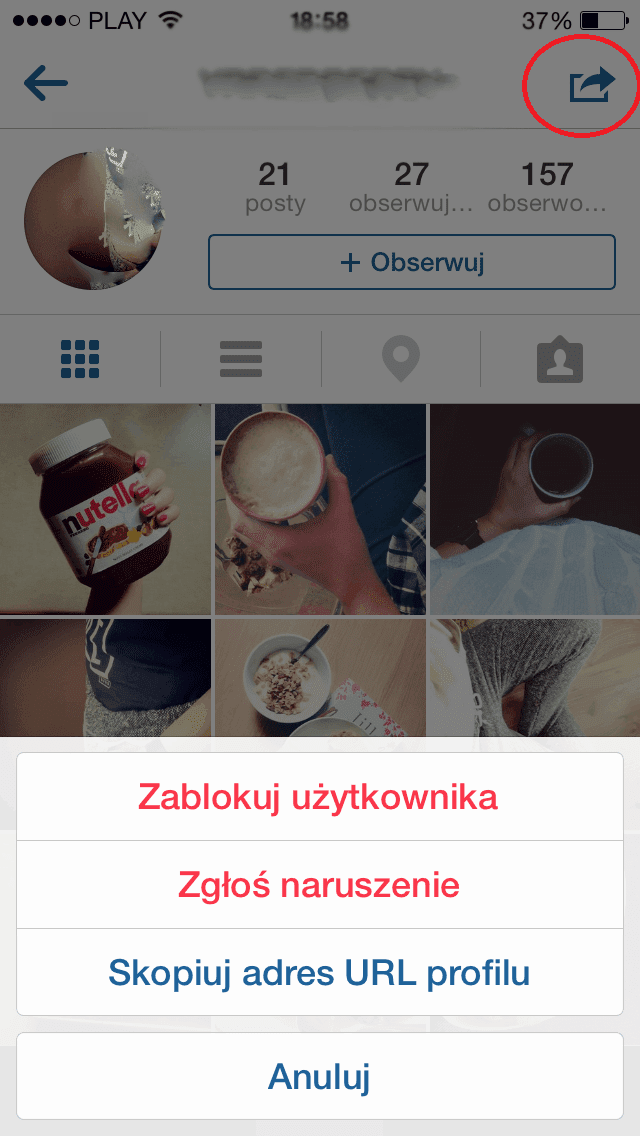Open the tagged photos tab
The width and height of the screenshot is (640, 1136).
[560, 359]
